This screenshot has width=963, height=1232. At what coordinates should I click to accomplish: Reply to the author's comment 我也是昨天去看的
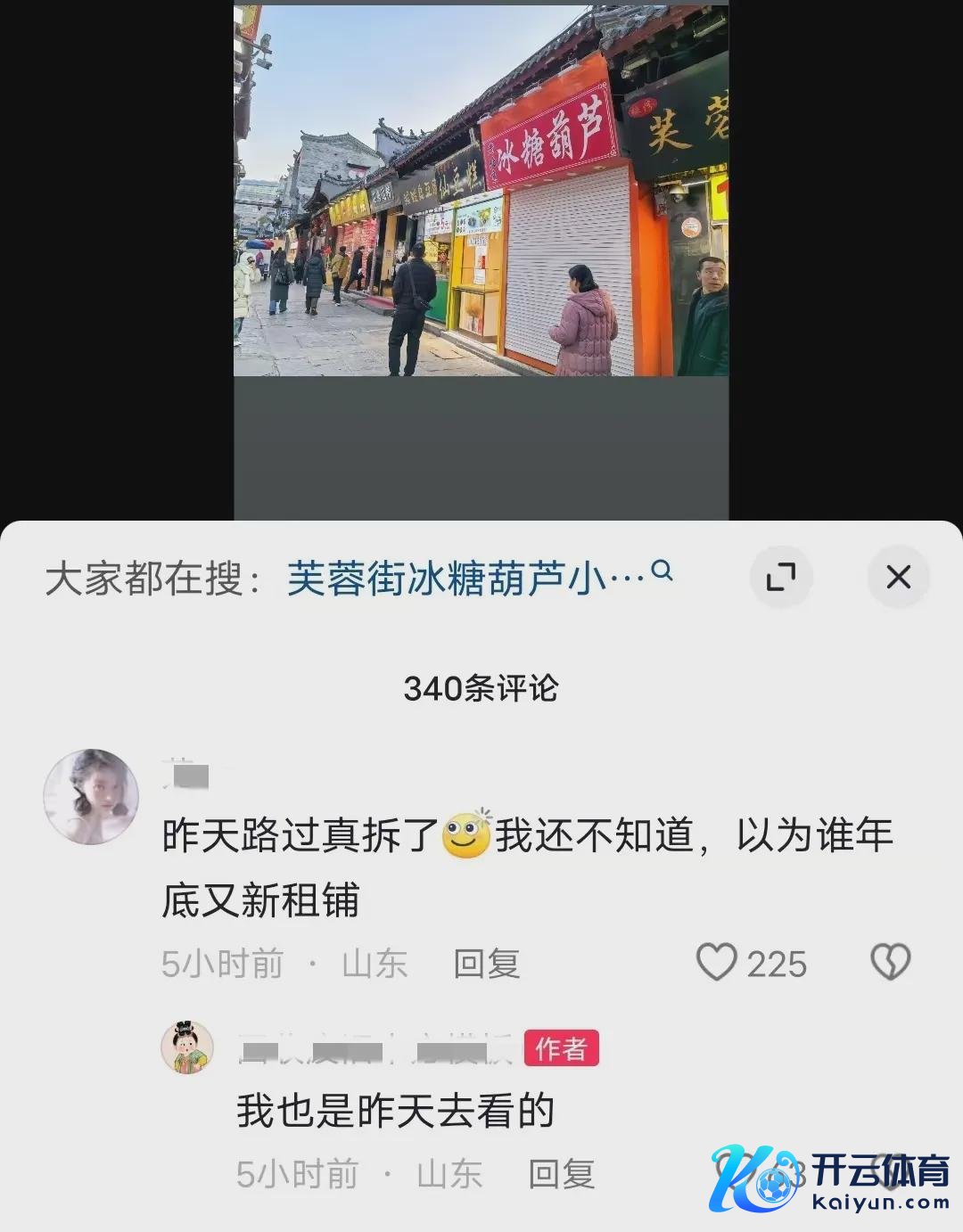coord(561,1174)
